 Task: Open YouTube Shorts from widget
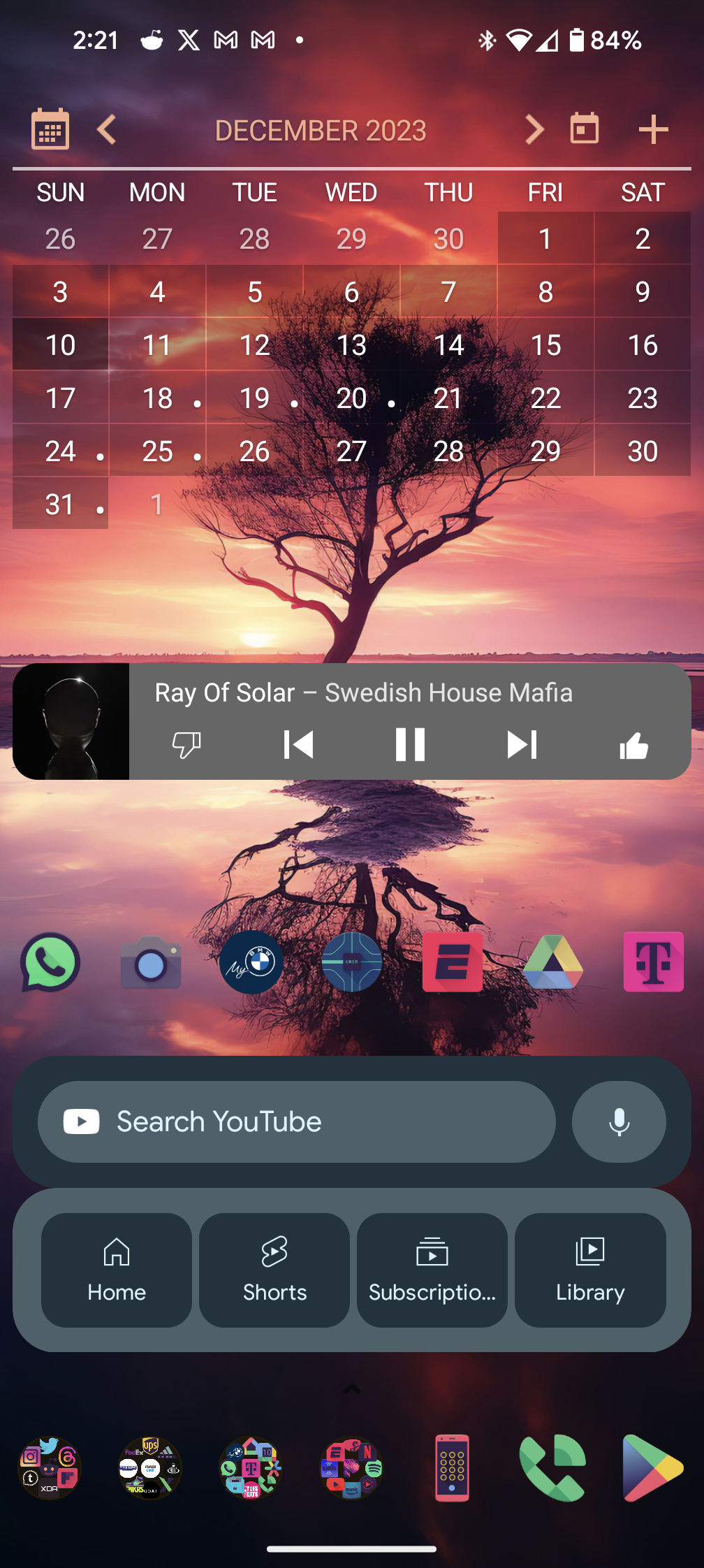(x=274, y=1270)
